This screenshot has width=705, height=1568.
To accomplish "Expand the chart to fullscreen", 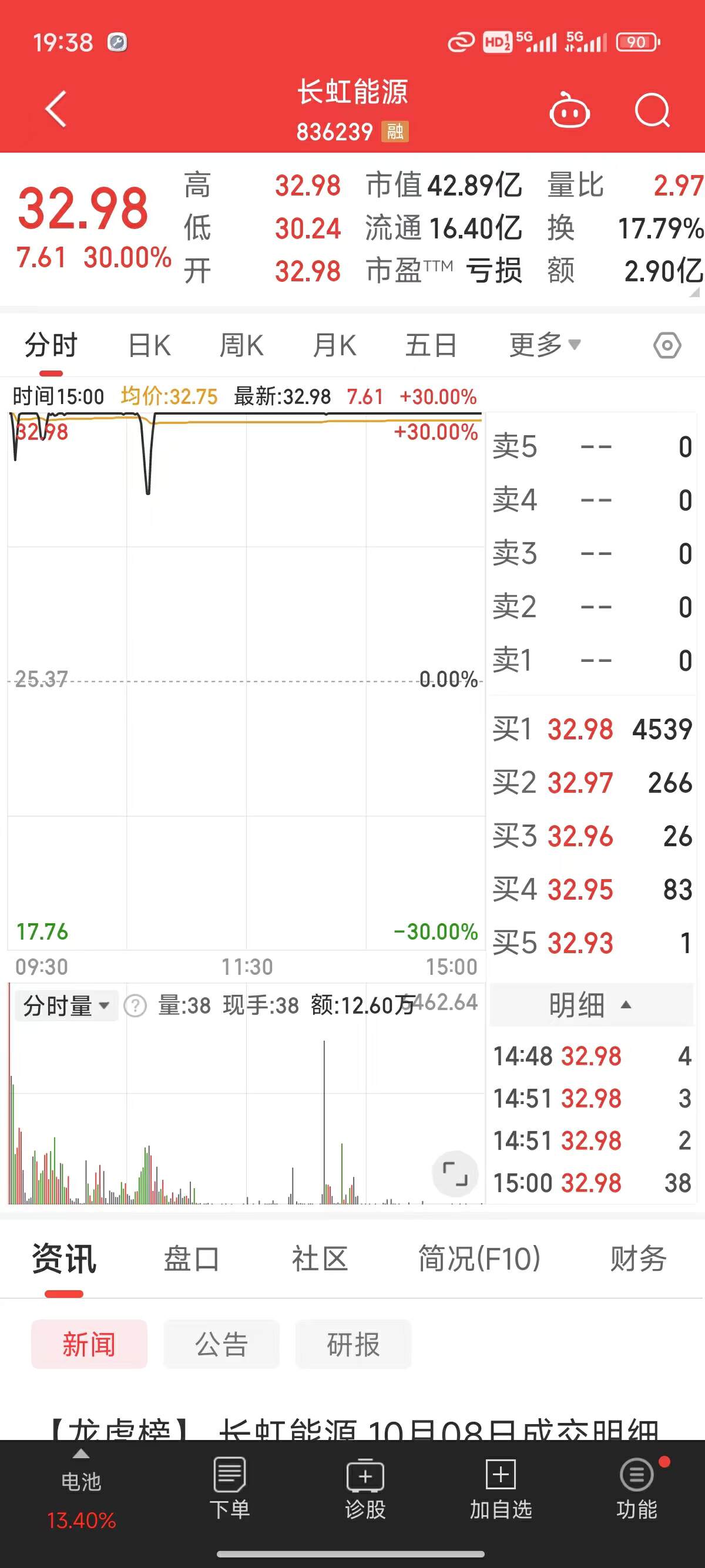I will [x=455, y=1173].
